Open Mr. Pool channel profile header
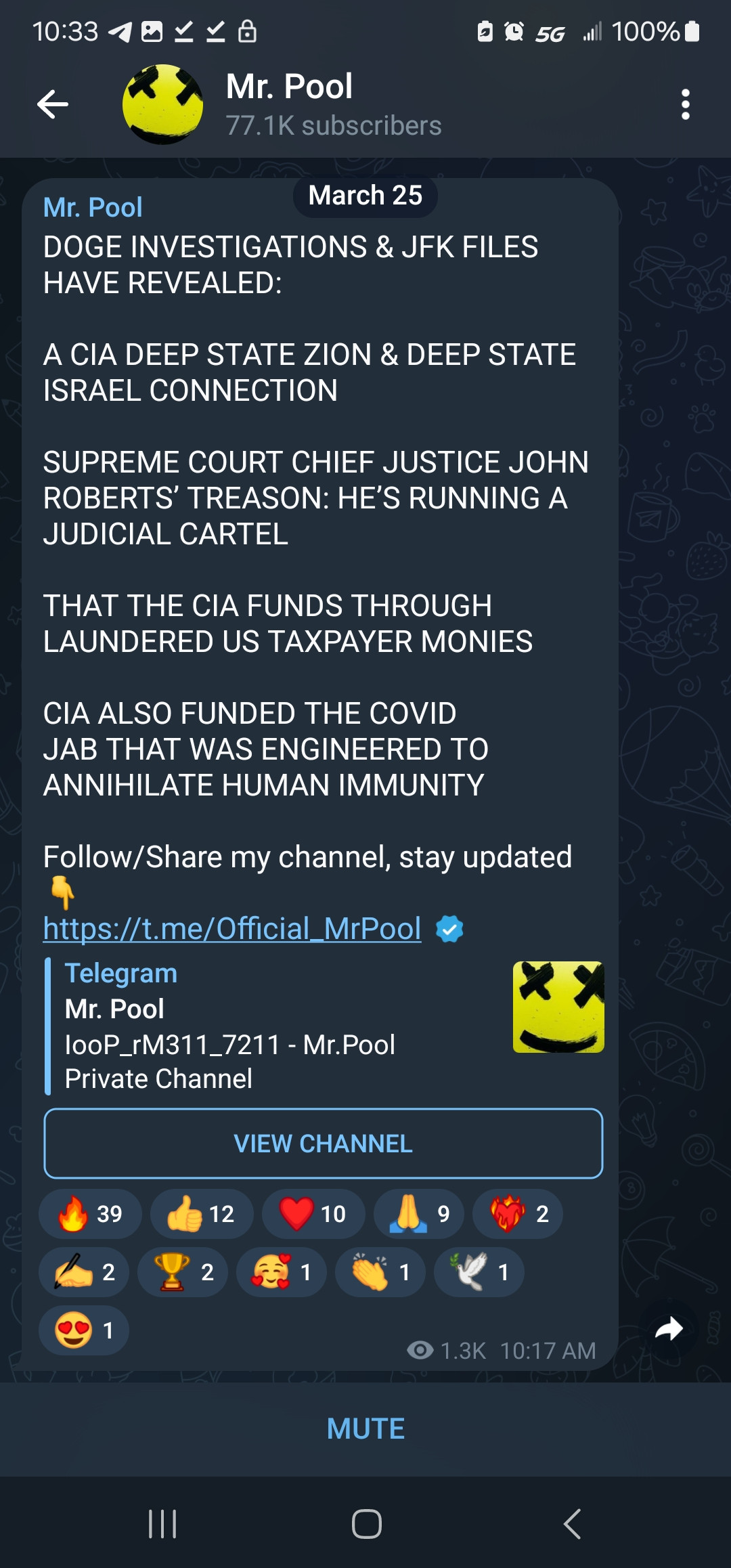 (332, 104)
